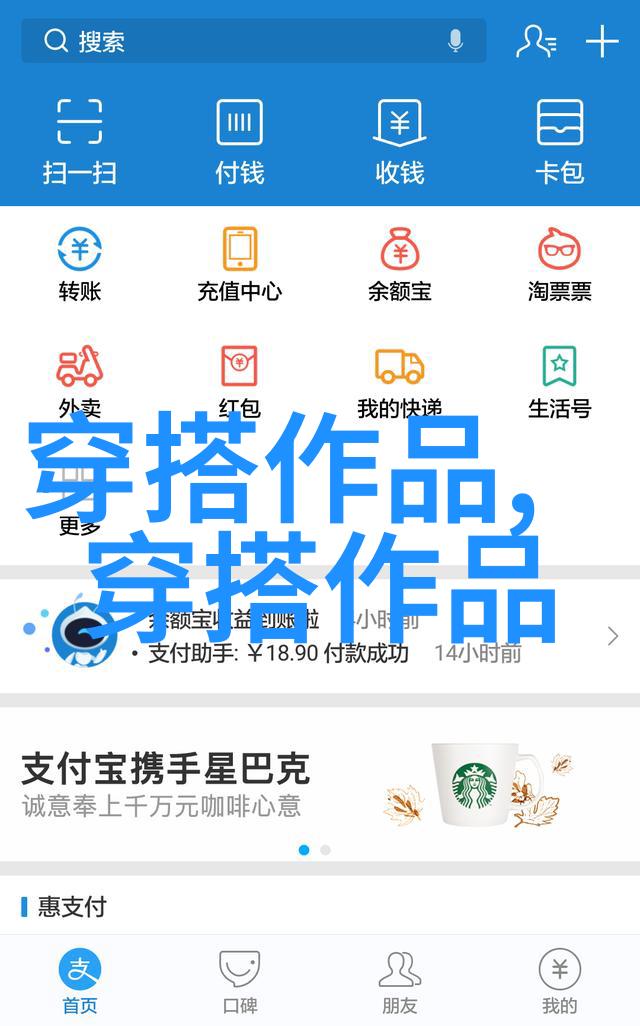This screenshot has height=1026, width=640.
Task: Start voice search with the microphone
Action: 455,41
